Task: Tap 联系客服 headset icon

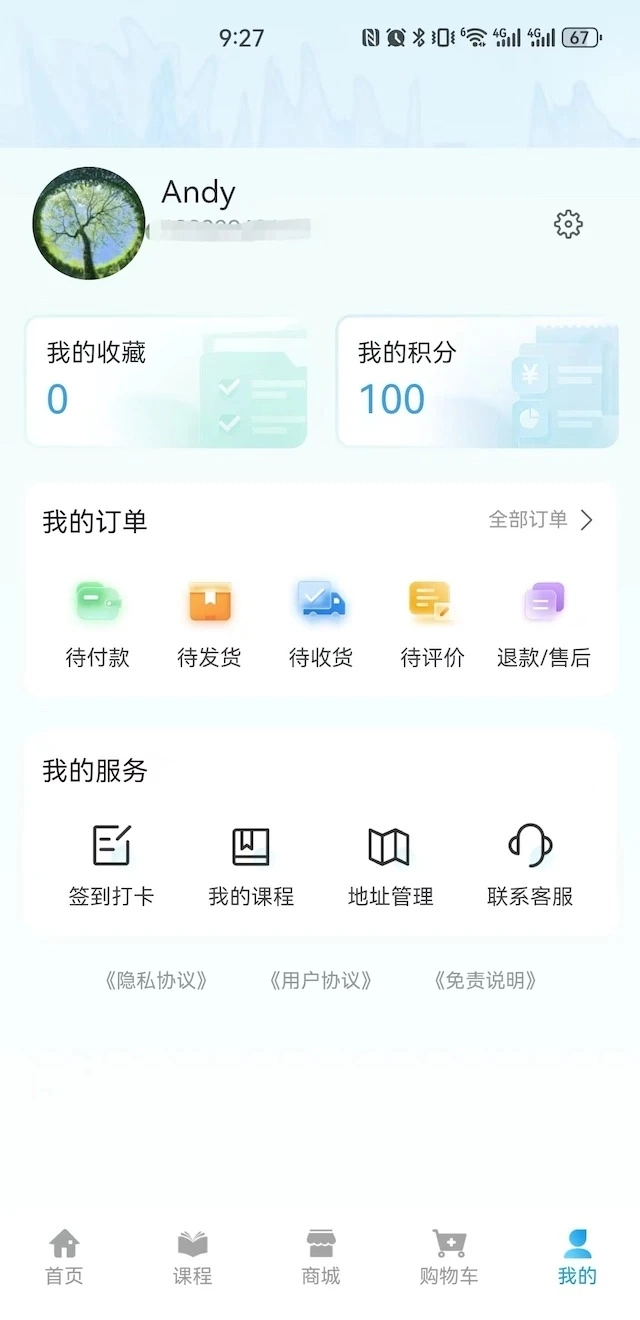Action: 530,847
